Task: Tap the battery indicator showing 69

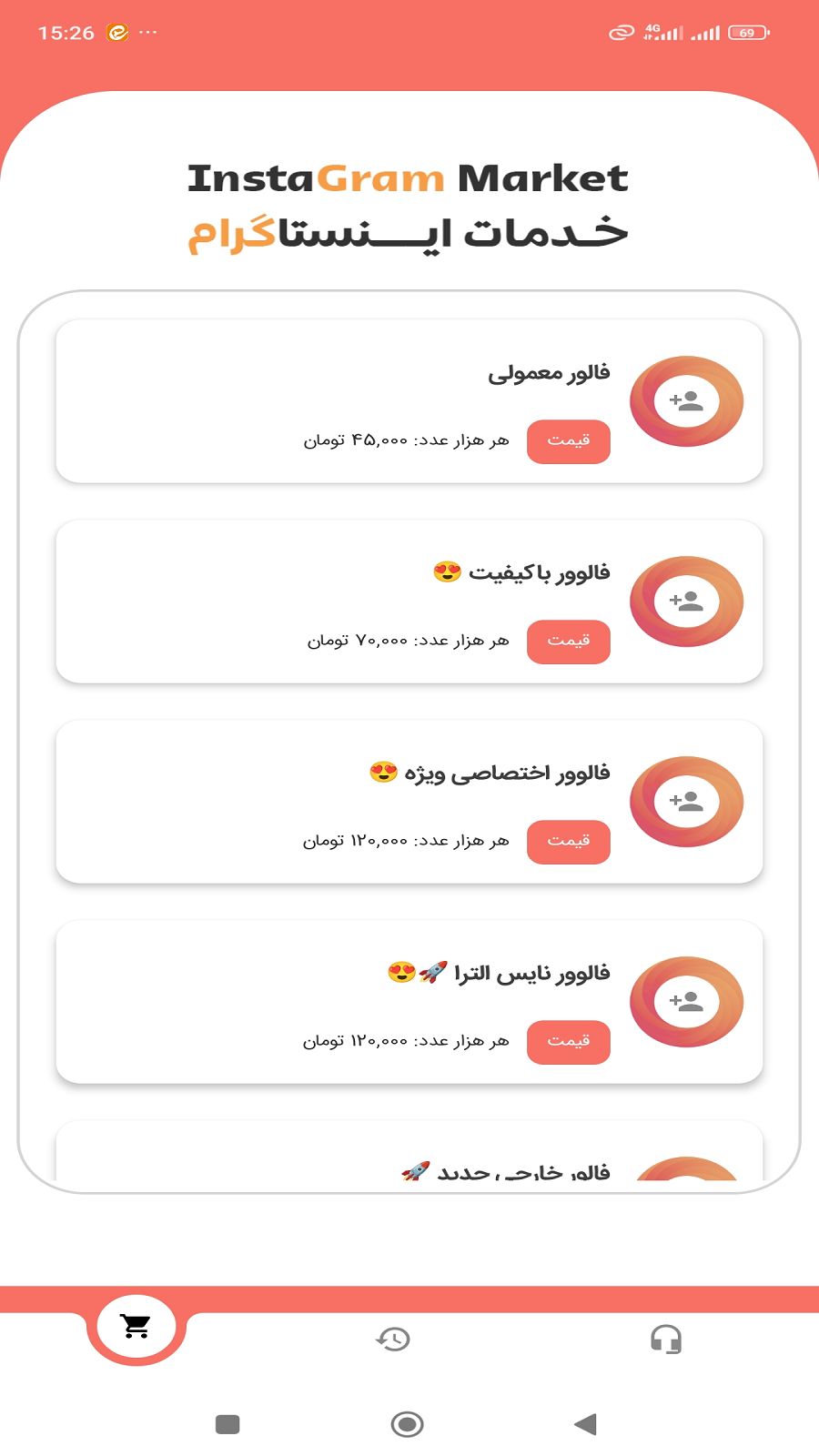Action: click(746, 30)
